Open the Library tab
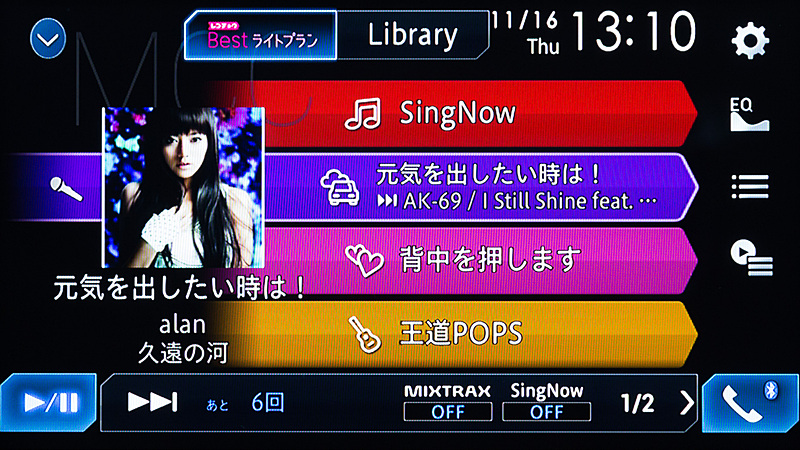 coord(412,35)
